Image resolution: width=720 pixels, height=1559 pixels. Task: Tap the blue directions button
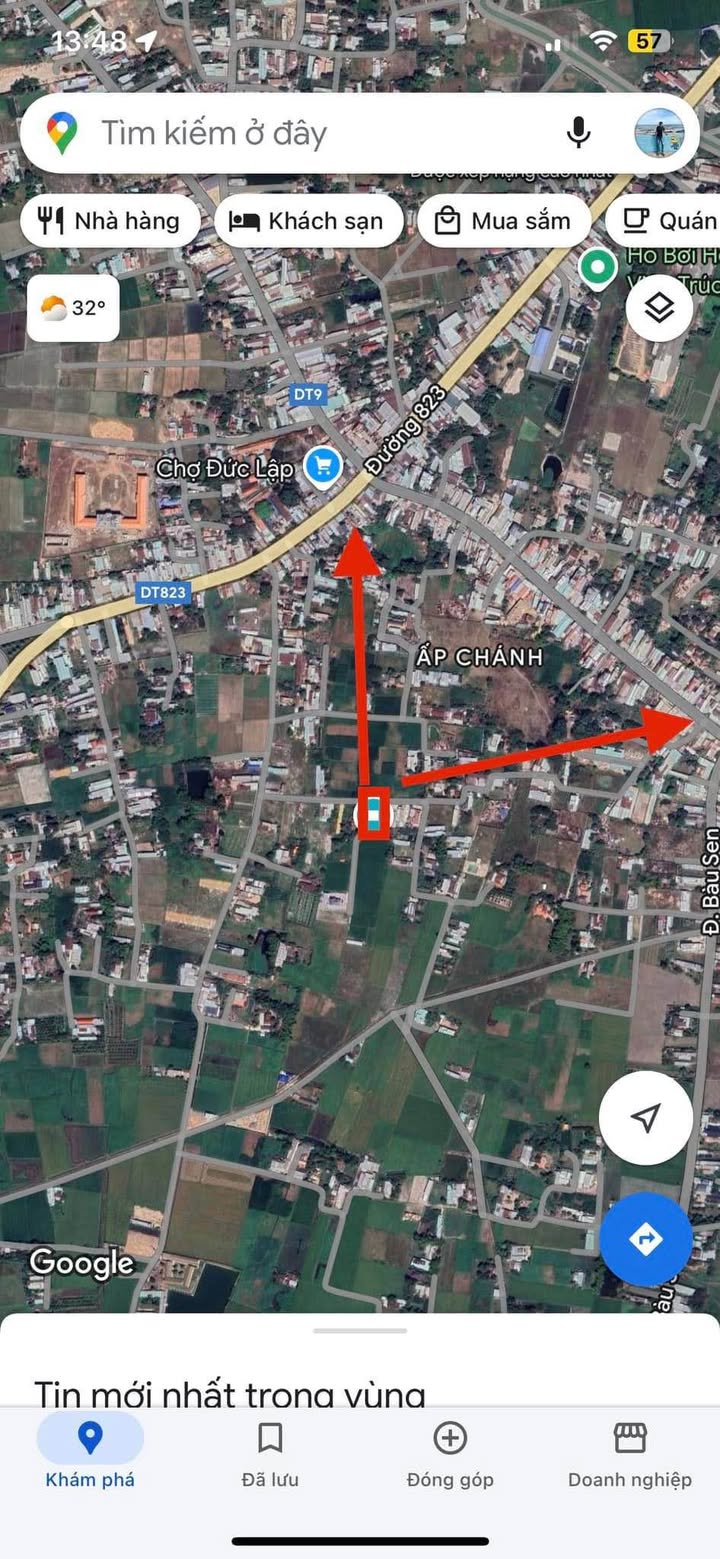[646, 1239]
